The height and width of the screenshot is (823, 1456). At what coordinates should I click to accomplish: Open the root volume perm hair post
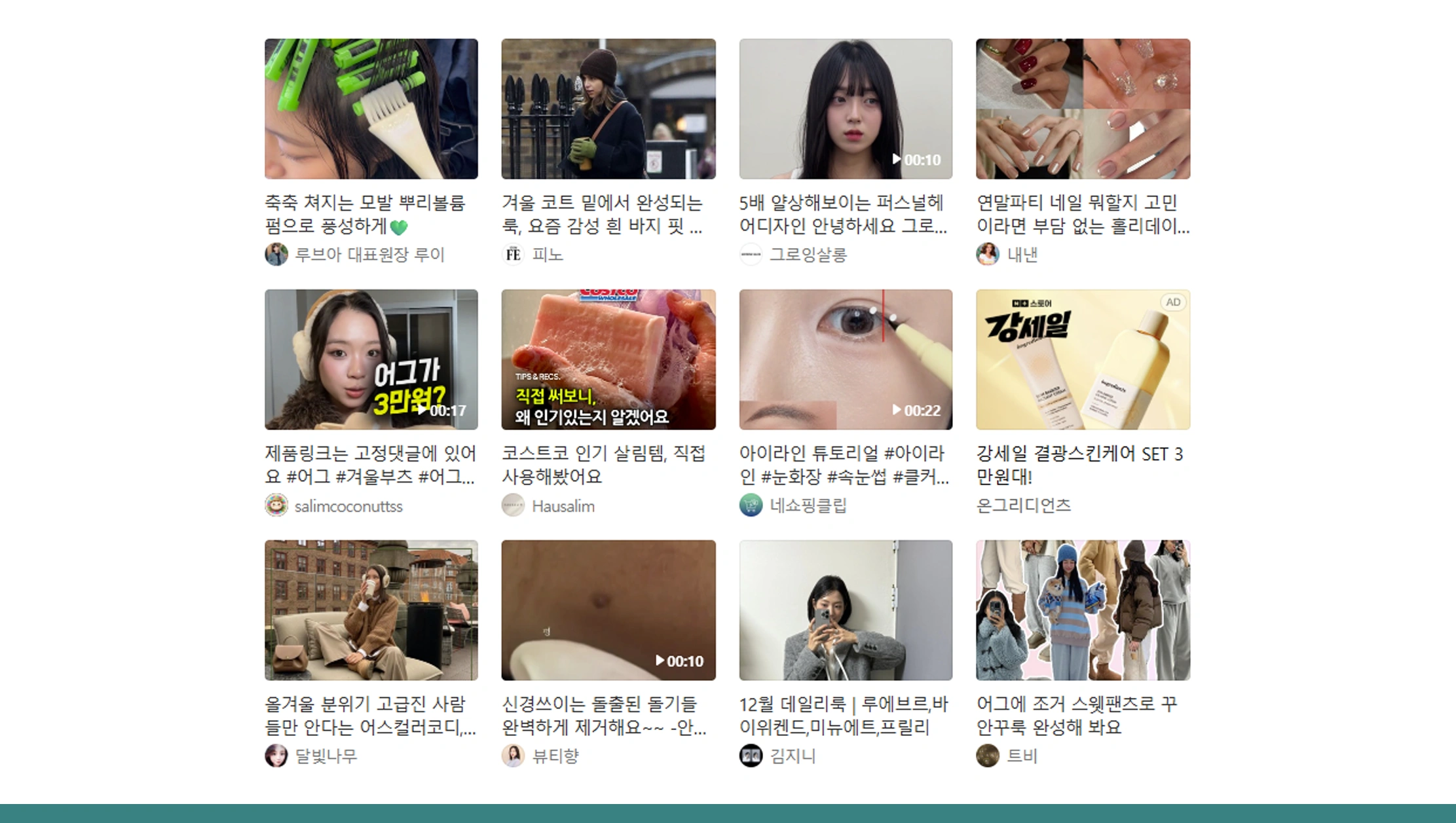tap(371, 109)
